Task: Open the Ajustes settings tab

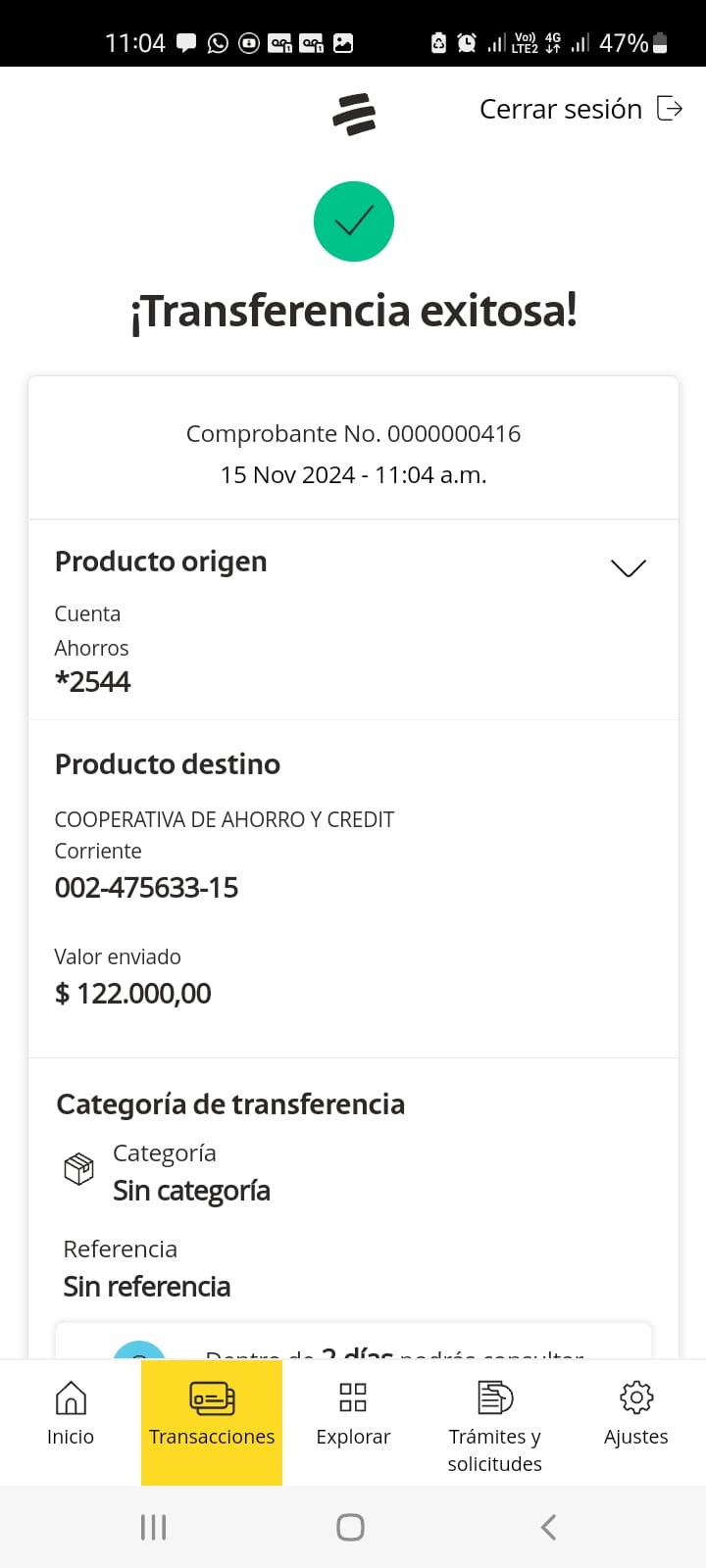Action: (635, 1413)
